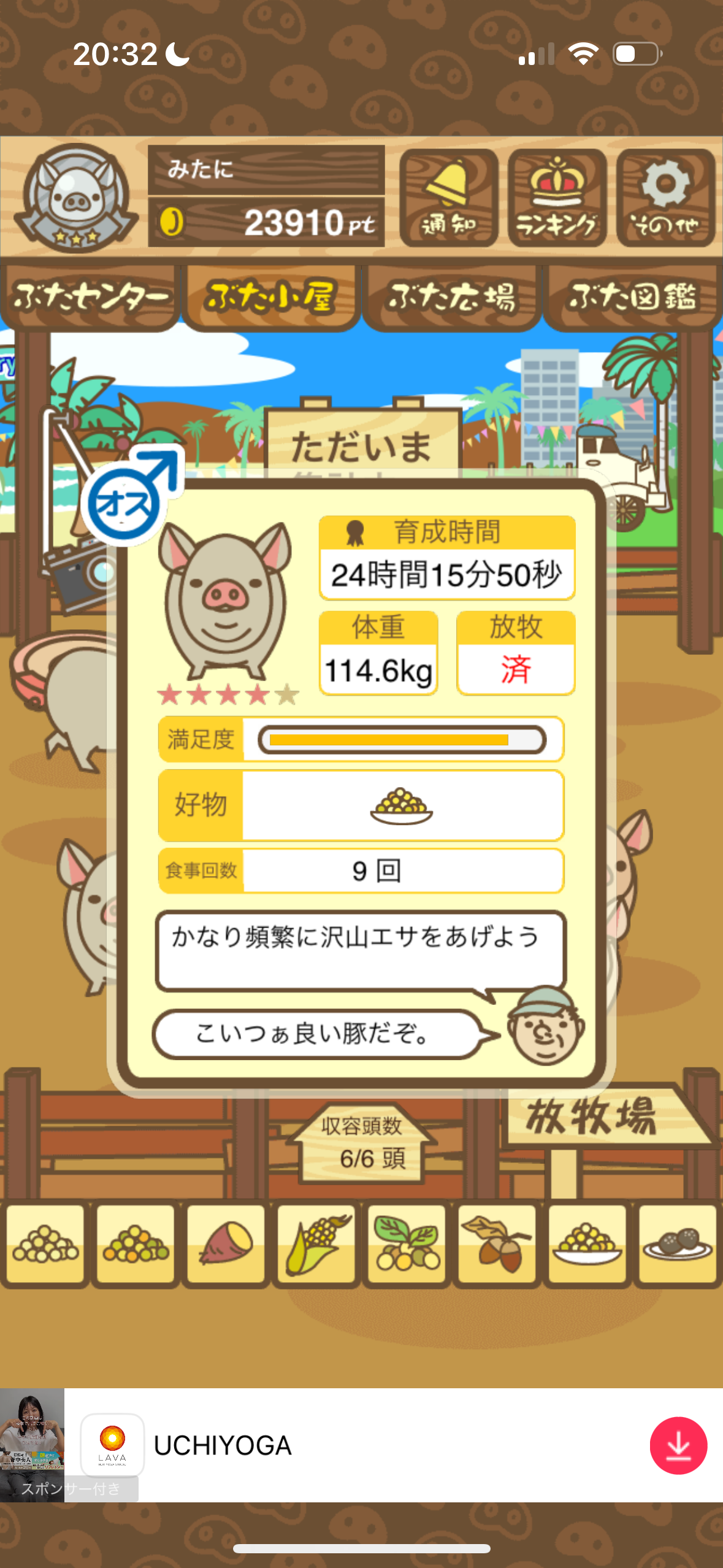Download UCHIYOGA from the ad banner

(x=678, y=1445)
